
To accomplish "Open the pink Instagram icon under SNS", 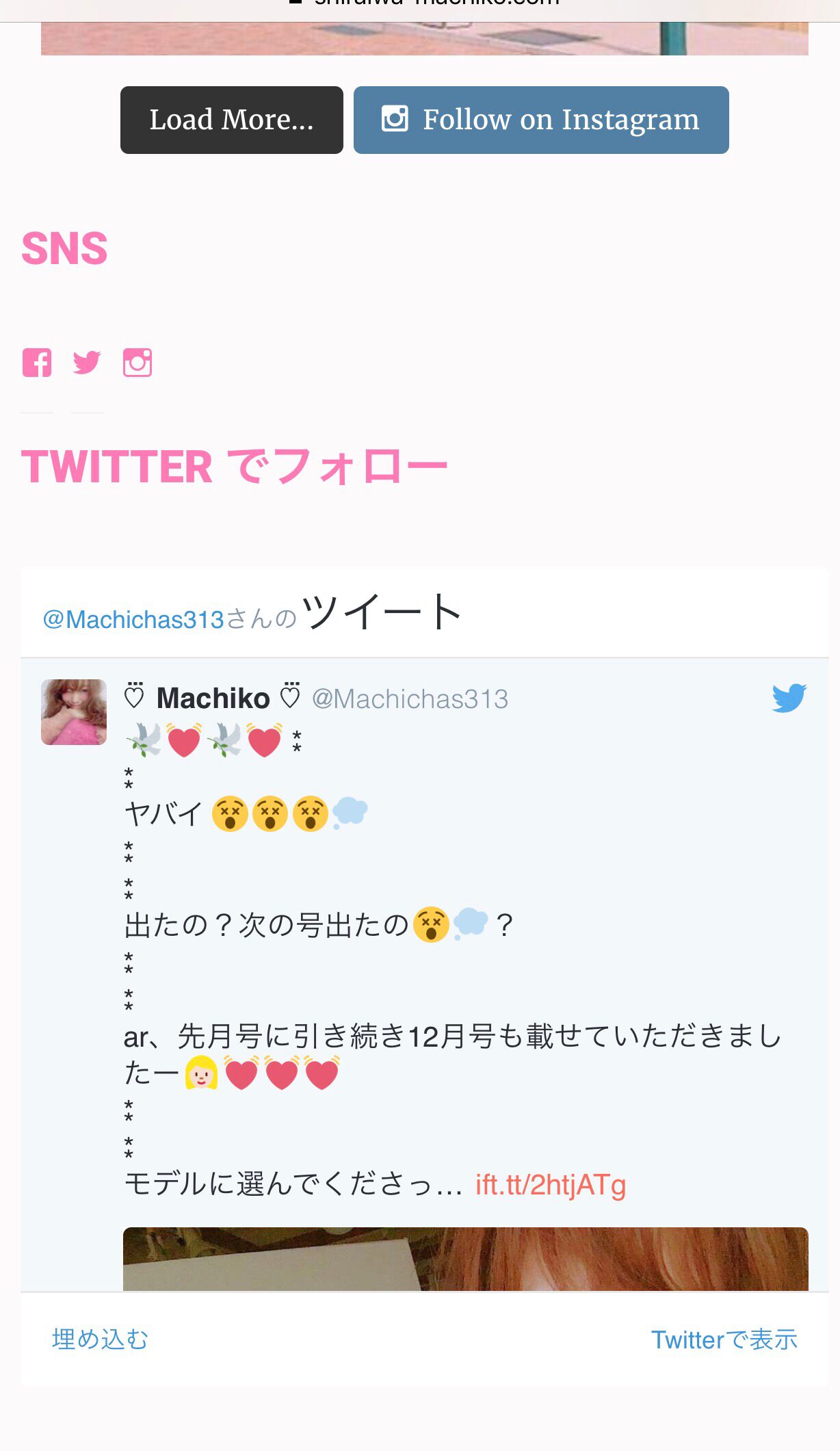I will (137, 363).
